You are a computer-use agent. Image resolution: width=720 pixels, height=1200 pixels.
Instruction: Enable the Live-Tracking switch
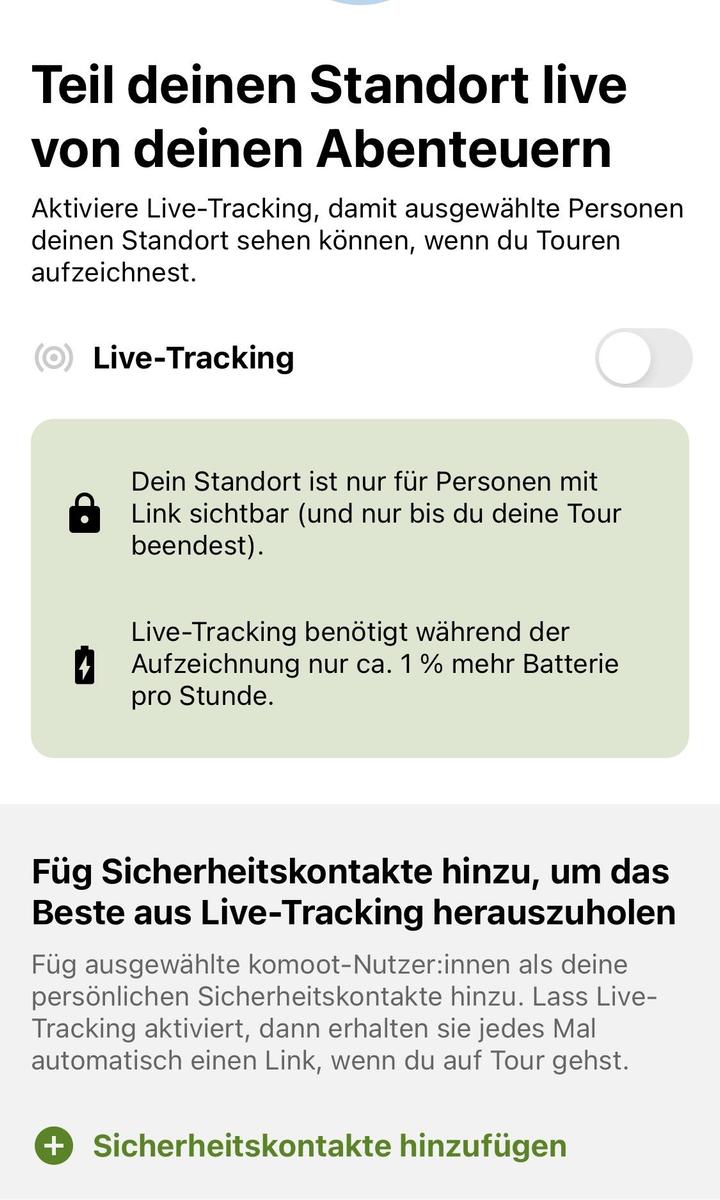point(643,358)
